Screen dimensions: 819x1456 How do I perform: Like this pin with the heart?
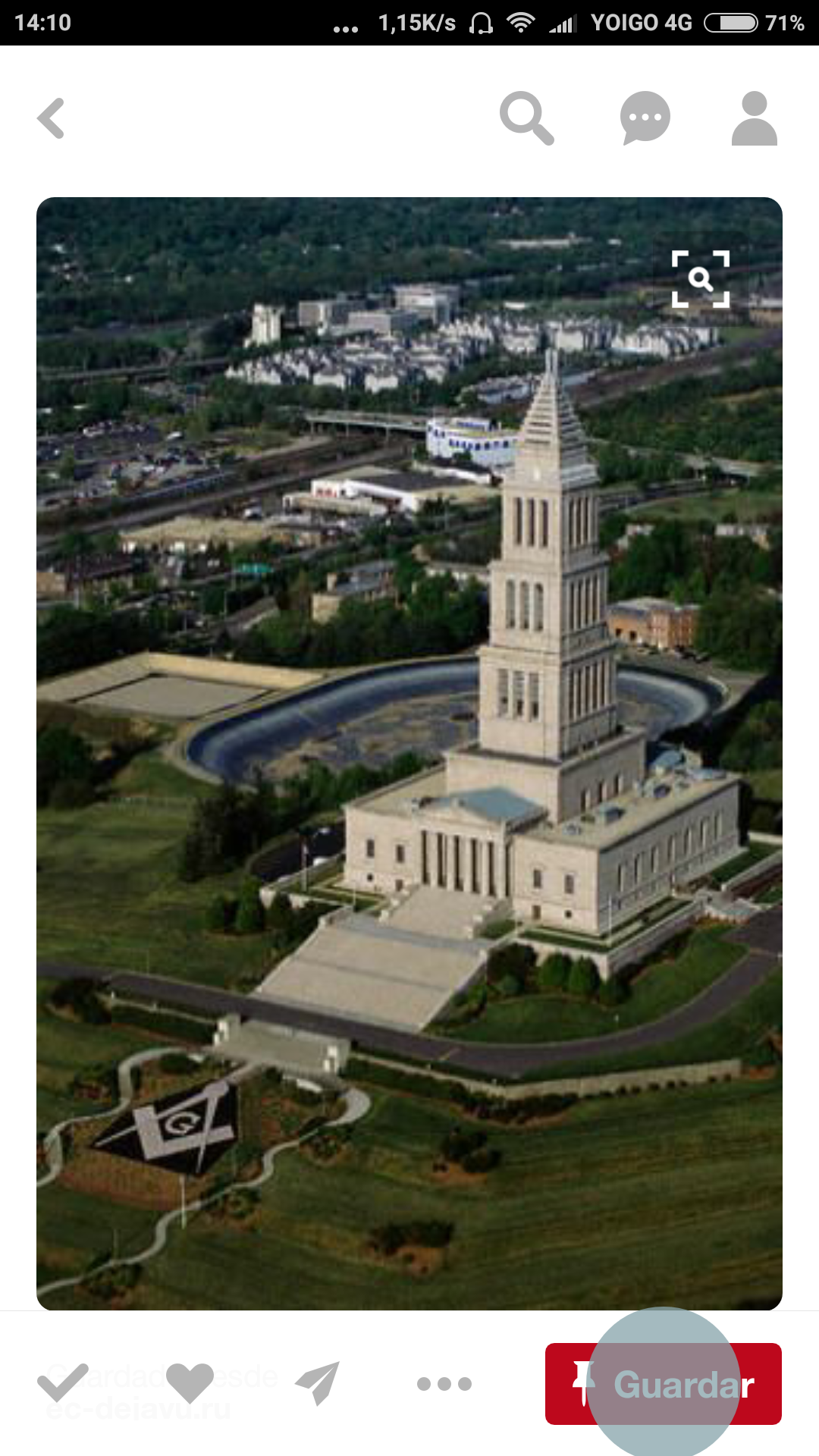click(x=190, y=1382)
